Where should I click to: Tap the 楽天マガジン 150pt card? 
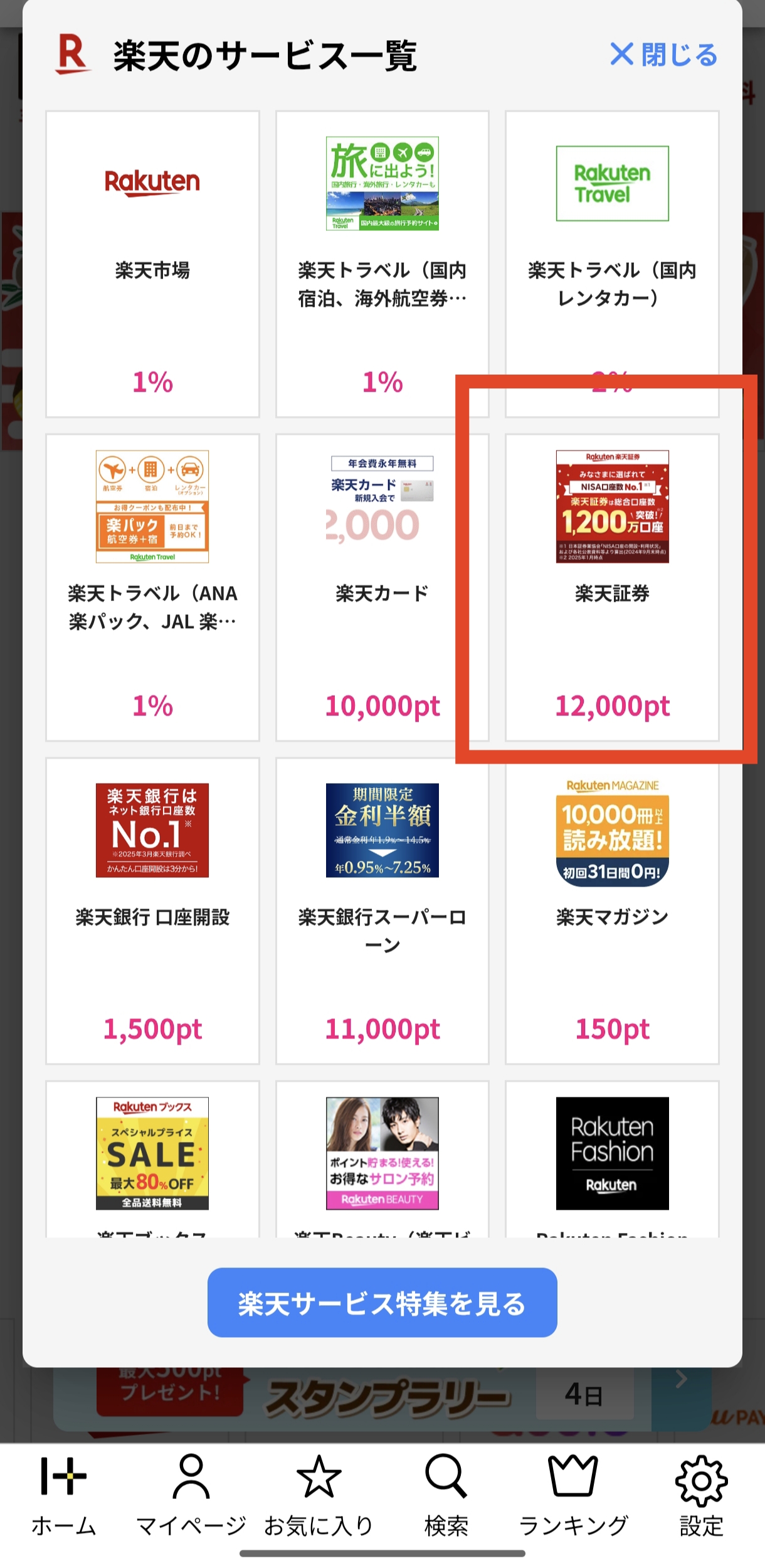pyautogui.click(x=612, y=910)
